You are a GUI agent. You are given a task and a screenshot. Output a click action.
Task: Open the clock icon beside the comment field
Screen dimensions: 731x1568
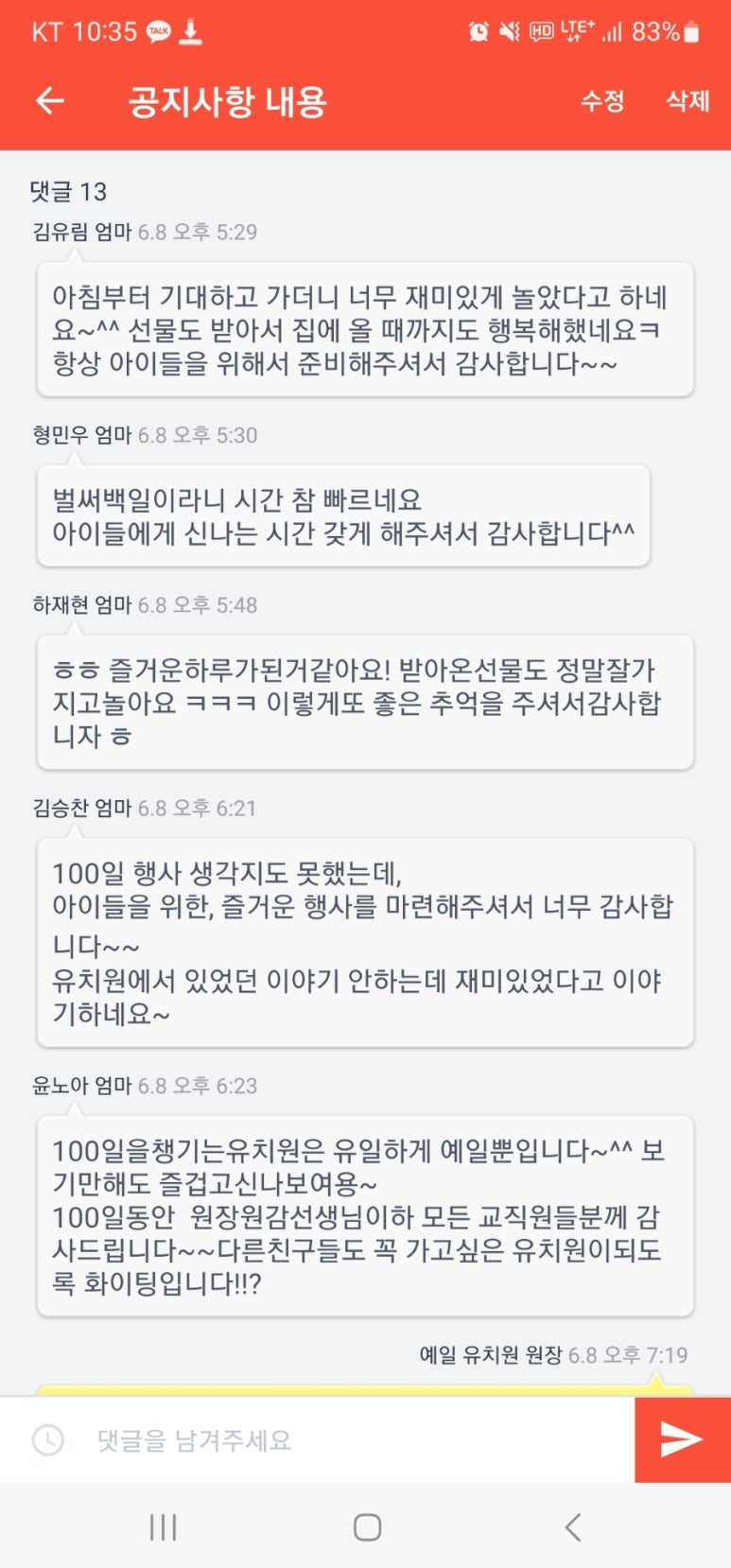[48, 1440]
